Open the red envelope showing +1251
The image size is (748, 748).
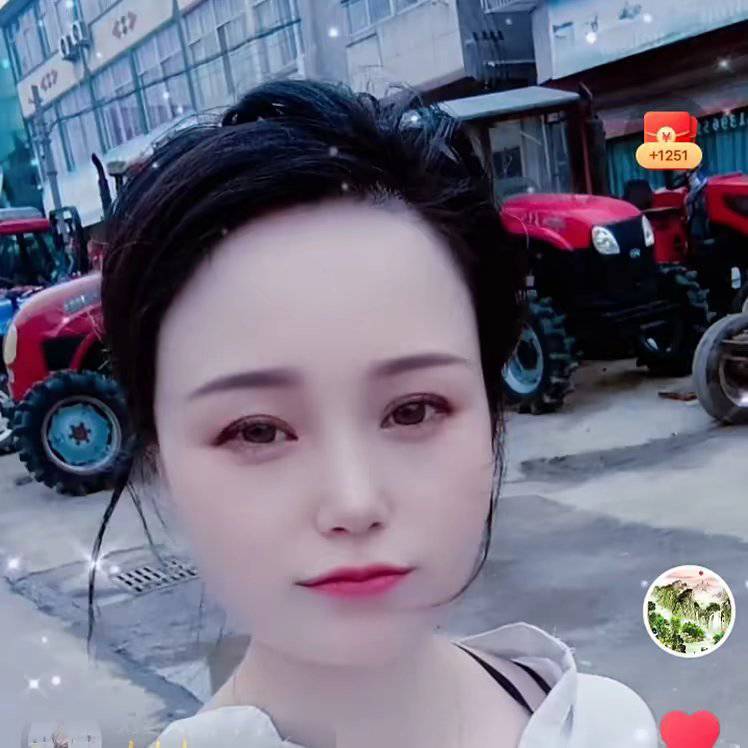coord(669,140)
